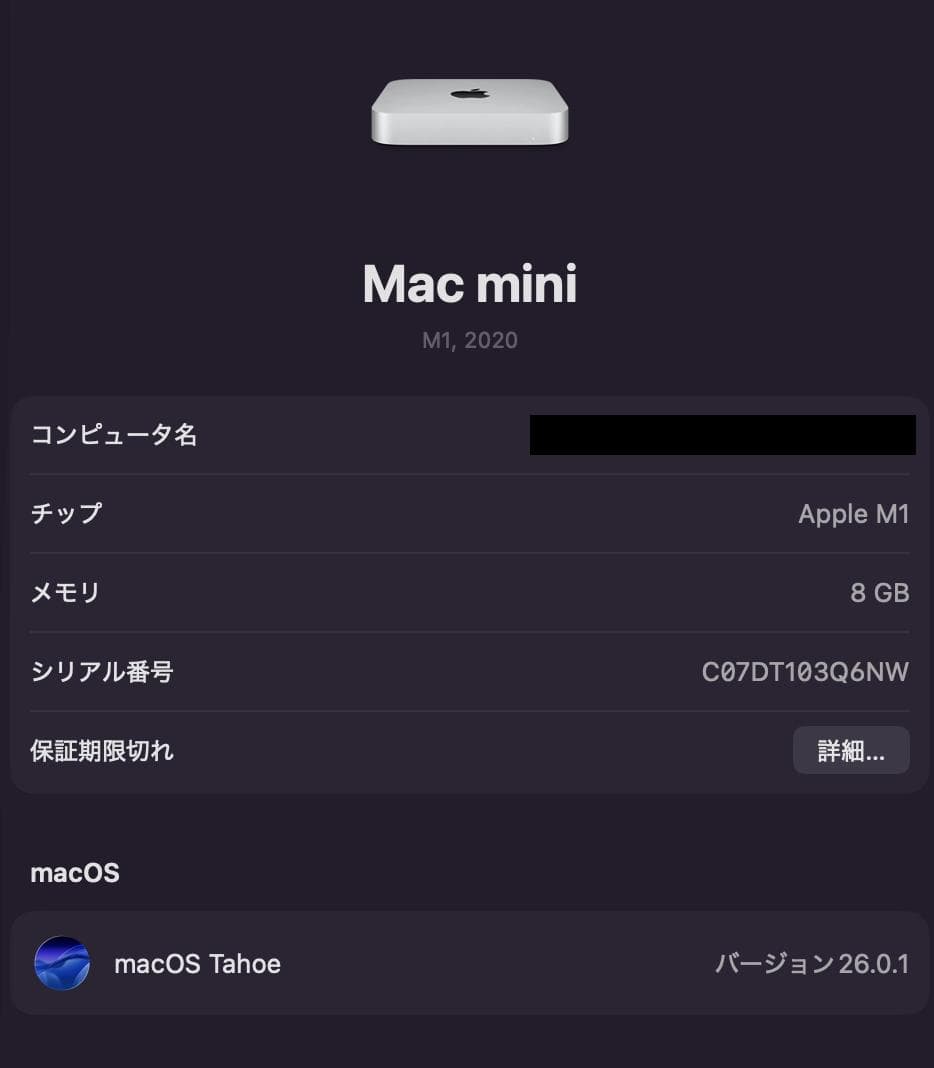Select serial number C07DT103Q6NW
This screenshot has width=934, height=1068.
(x=804, y=672)
